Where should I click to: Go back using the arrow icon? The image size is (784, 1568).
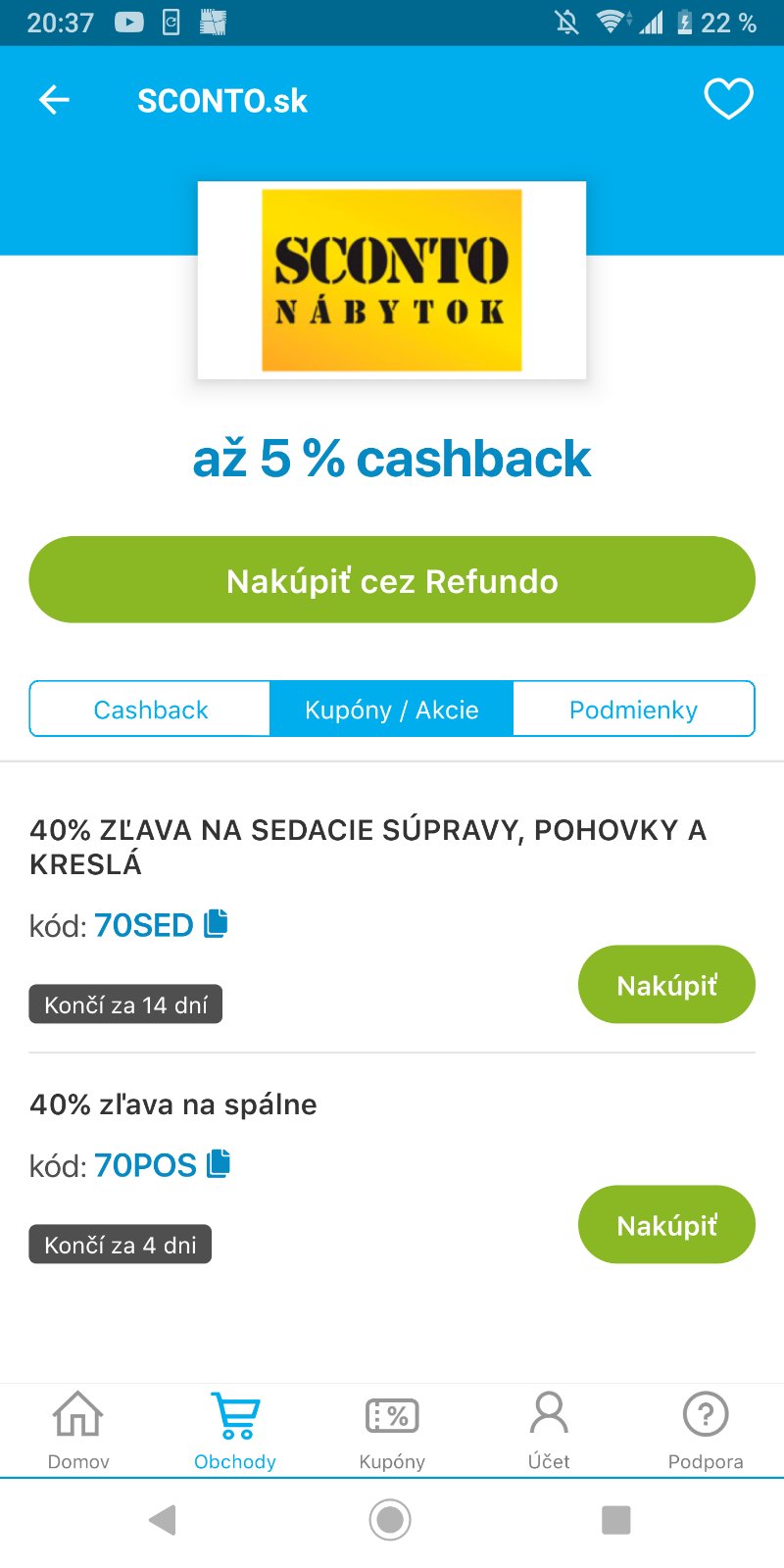click(54, 99)
